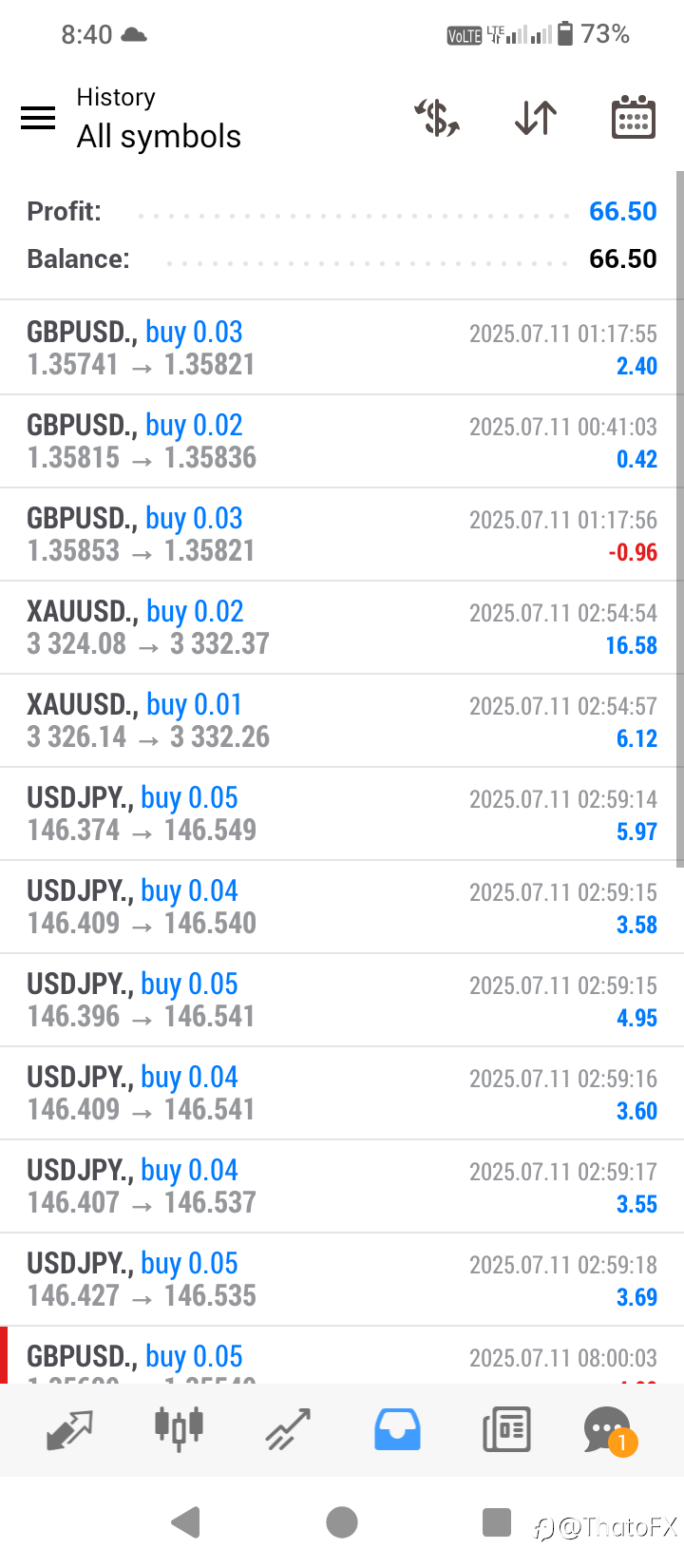Switch to the Quotes tab
The height and width of the screenshot is (1568, 684).
(x=69, y=1429)
